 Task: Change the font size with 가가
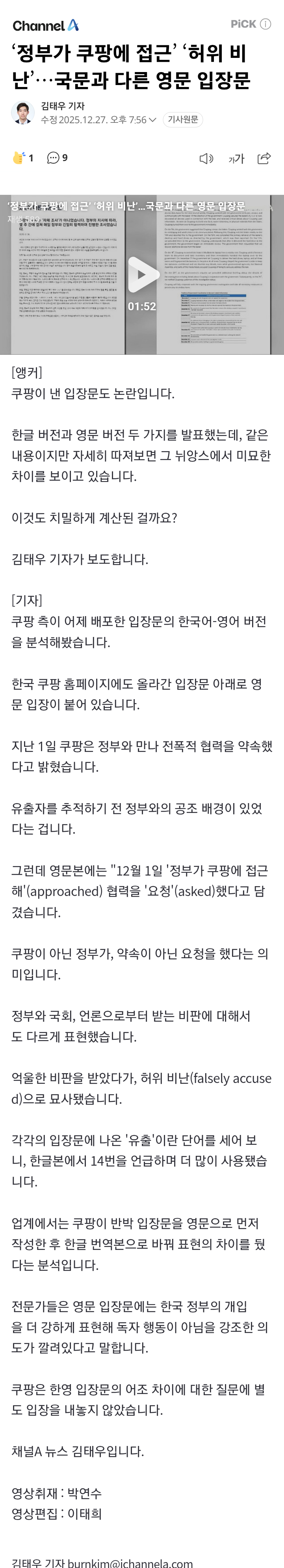[236, 159]
